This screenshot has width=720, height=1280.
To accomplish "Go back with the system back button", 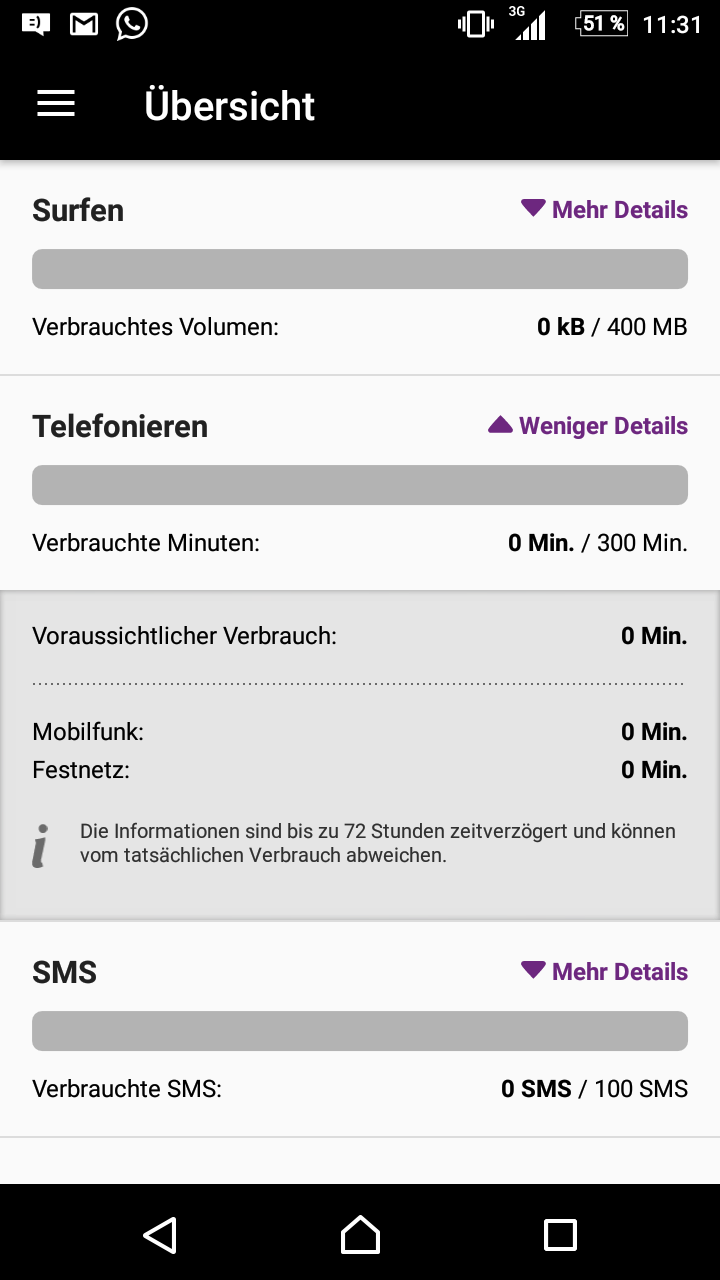I will (x=160, y=1235).
